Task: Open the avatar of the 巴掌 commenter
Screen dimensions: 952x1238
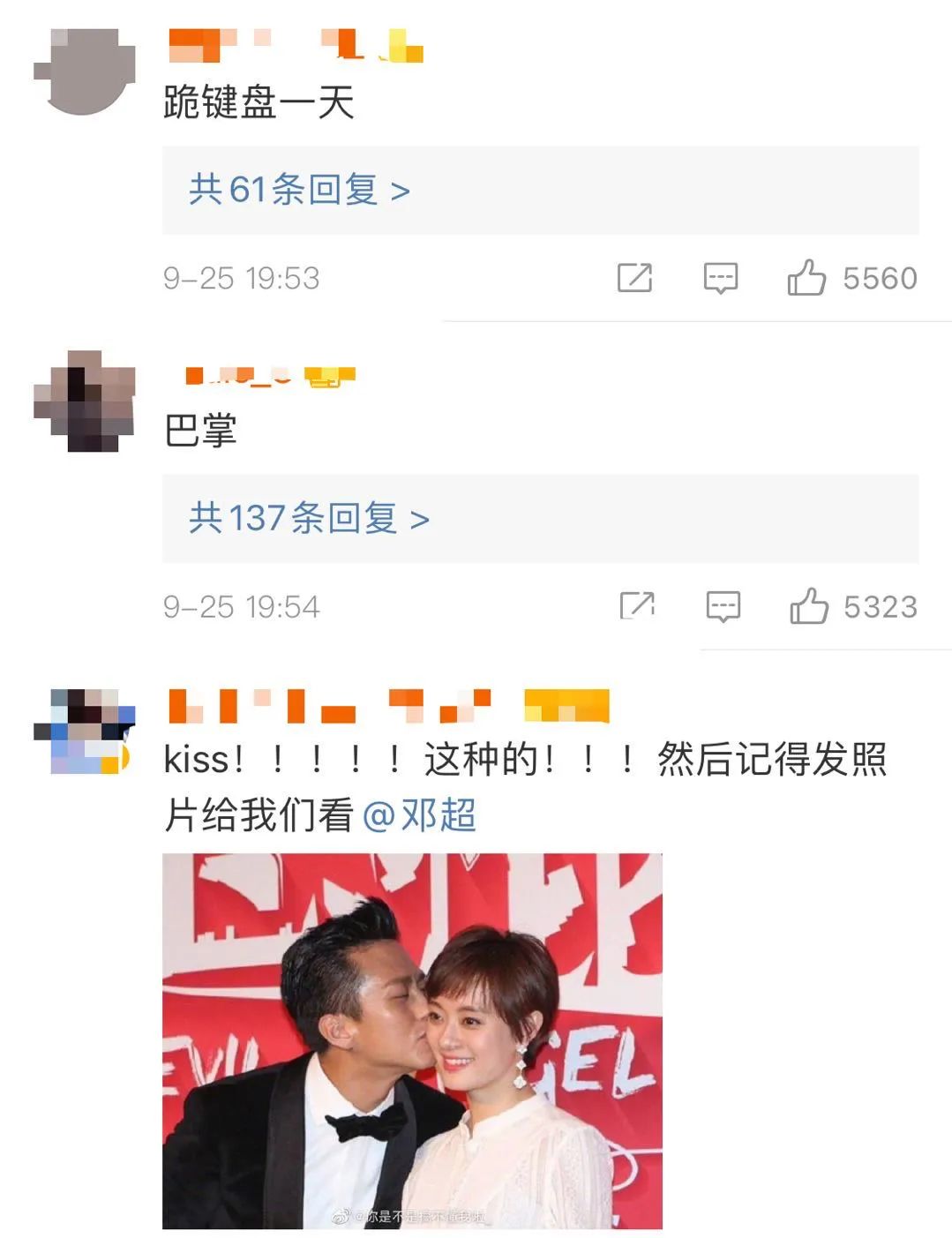Action: [85, 401]
